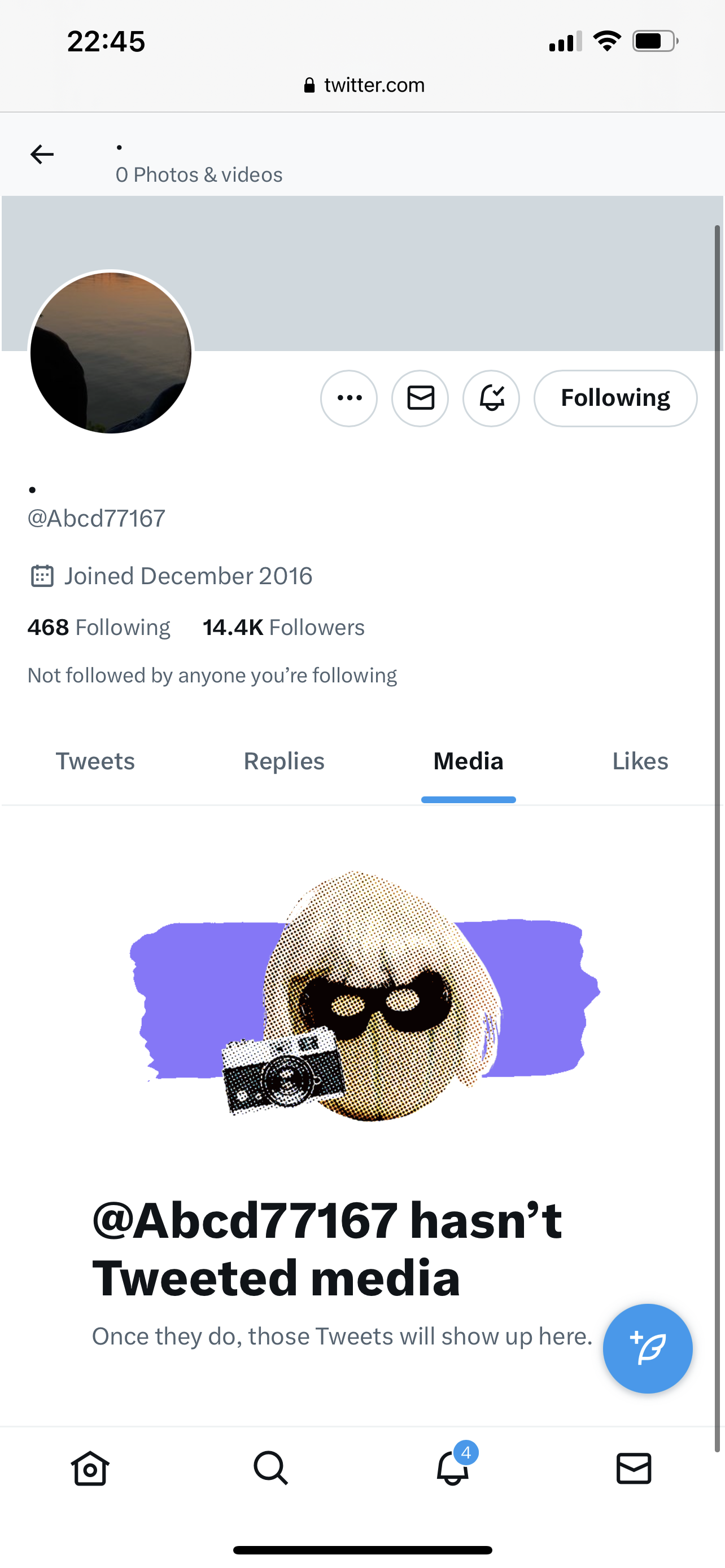Image resolution: width=725 pixels, height=1568 pixels.
Task: Open the 14.4K Followers list
Action: [x=283, y=627]
